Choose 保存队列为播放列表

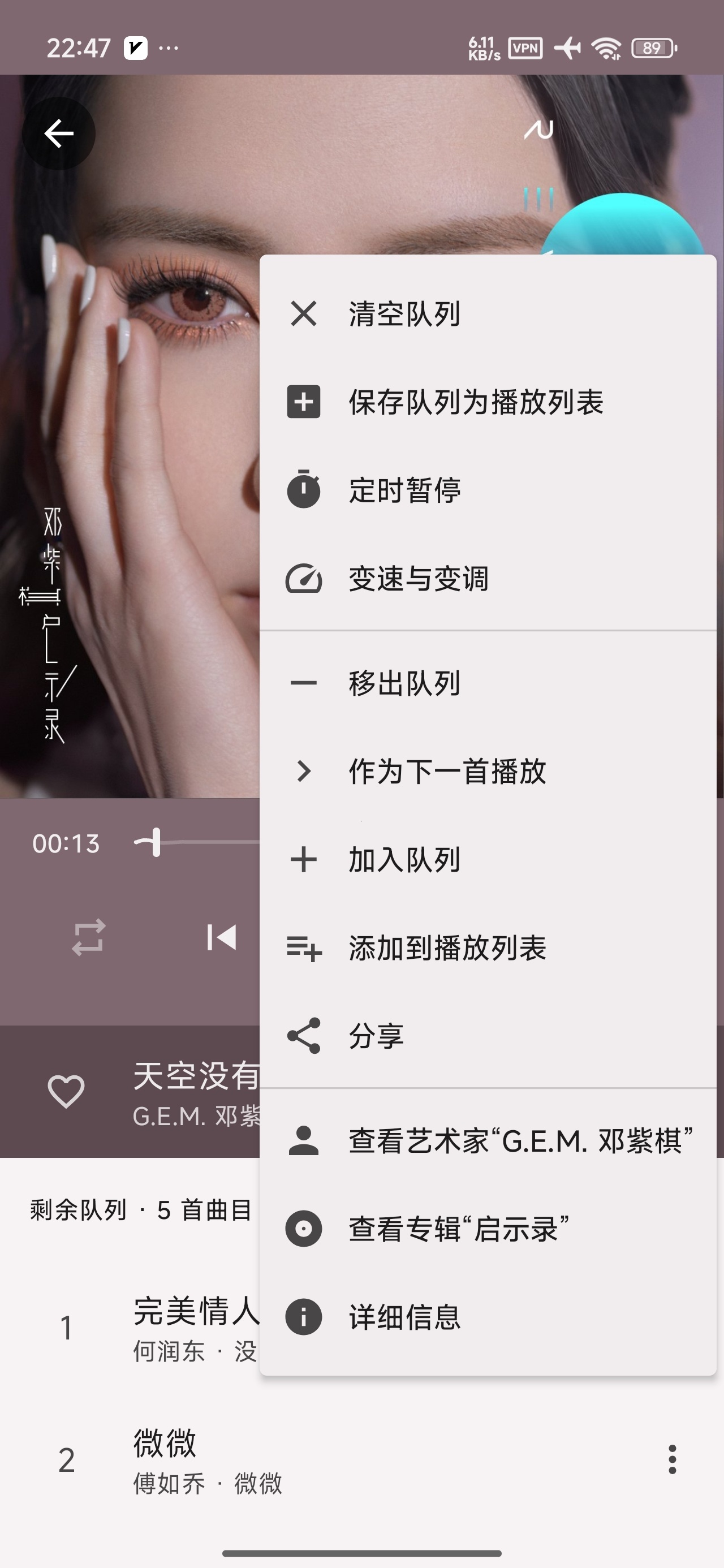click(x=488, y=402)
